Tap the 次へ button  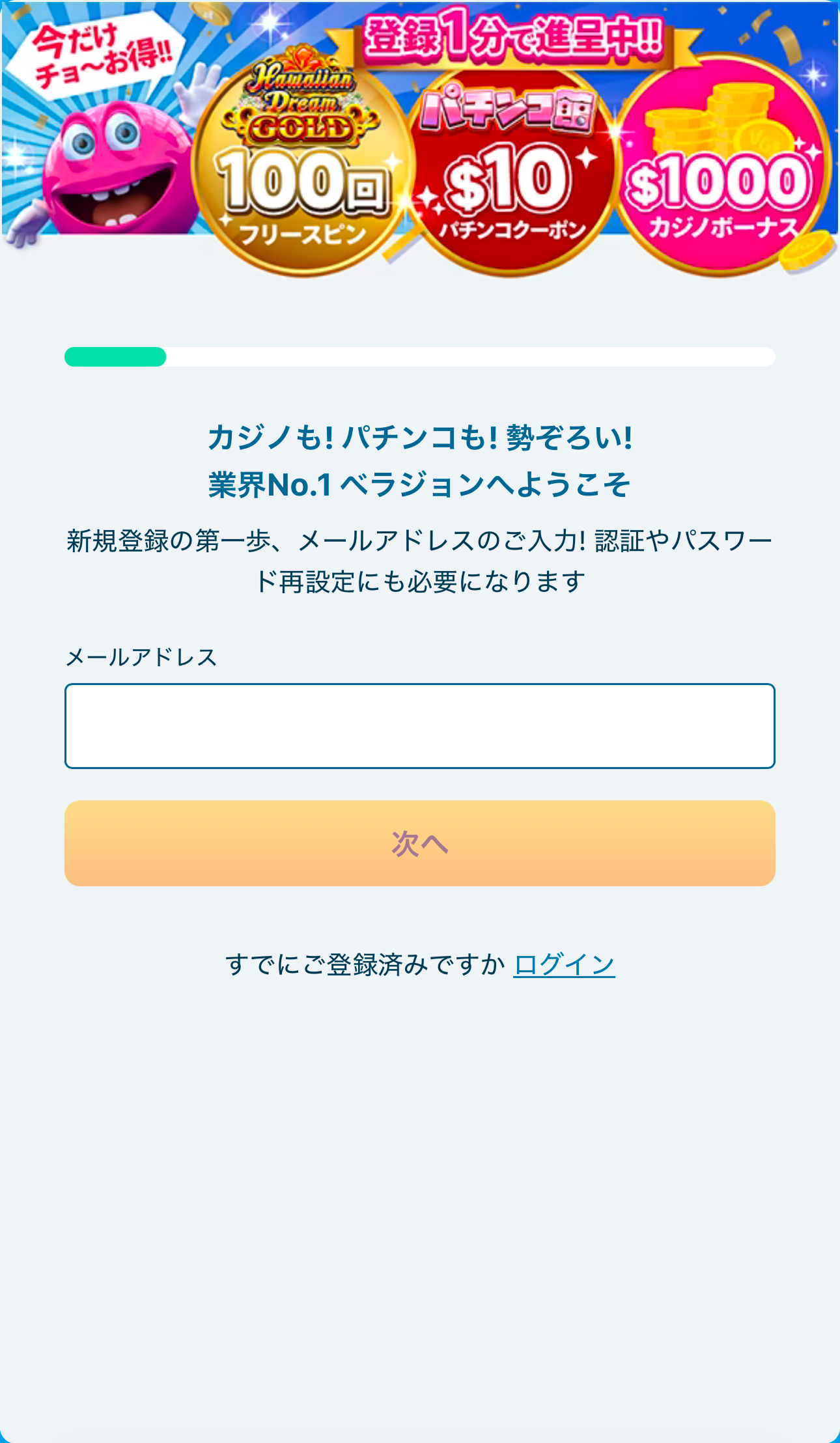[x=419, y=843]
